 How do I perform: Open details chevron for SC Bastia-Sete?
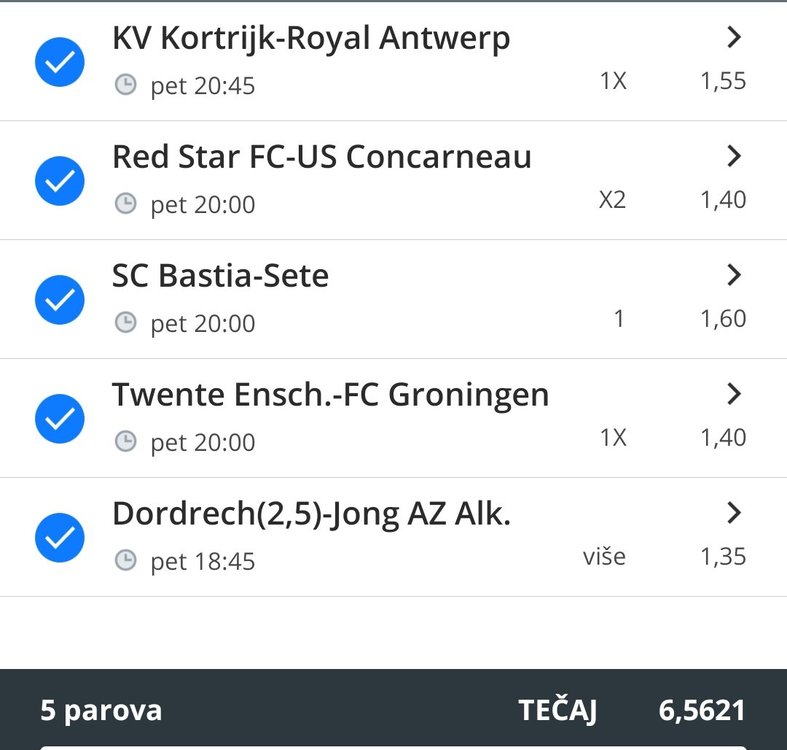click(734, 275)
